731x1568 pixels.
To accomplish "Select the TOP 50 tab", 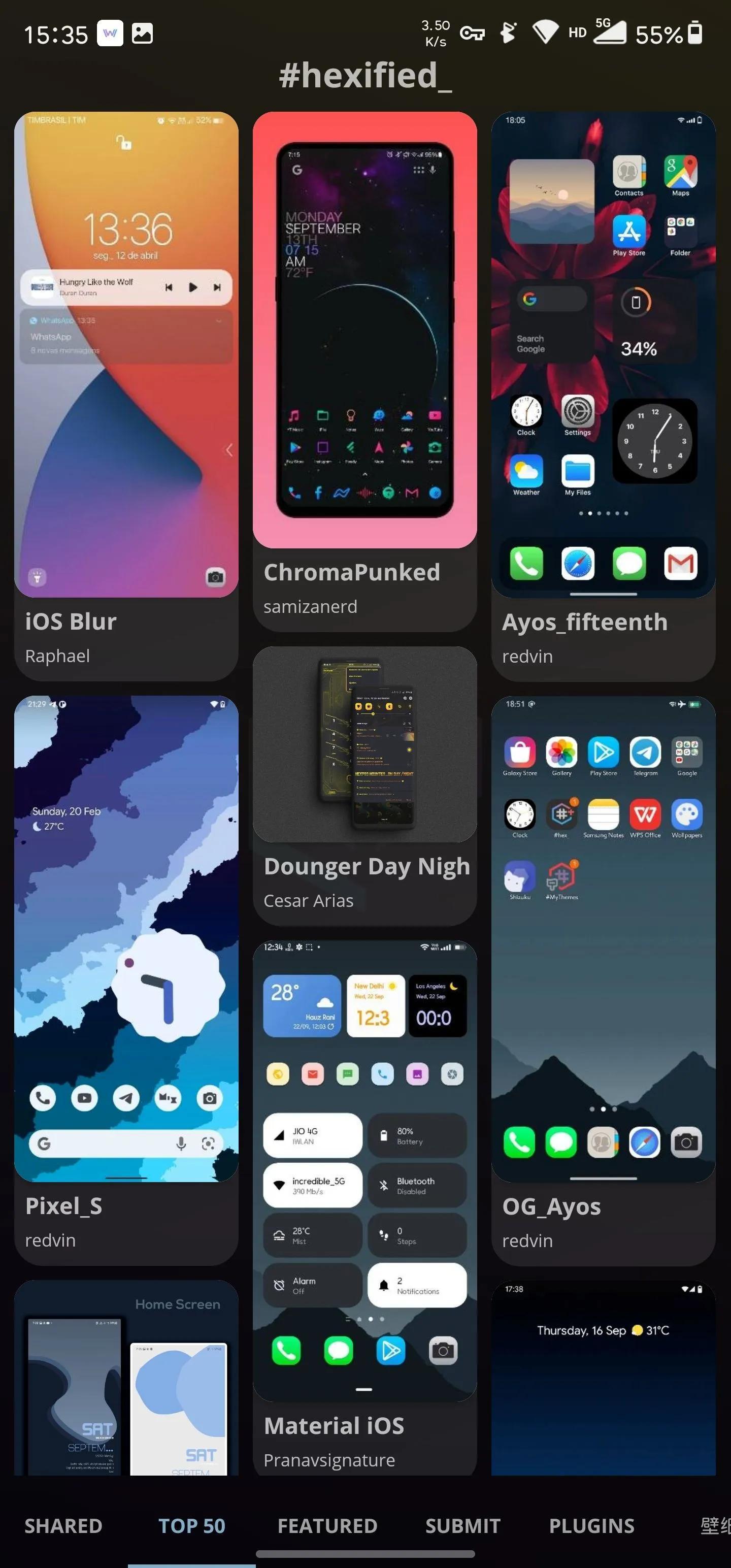I will tap(192, 1526).
